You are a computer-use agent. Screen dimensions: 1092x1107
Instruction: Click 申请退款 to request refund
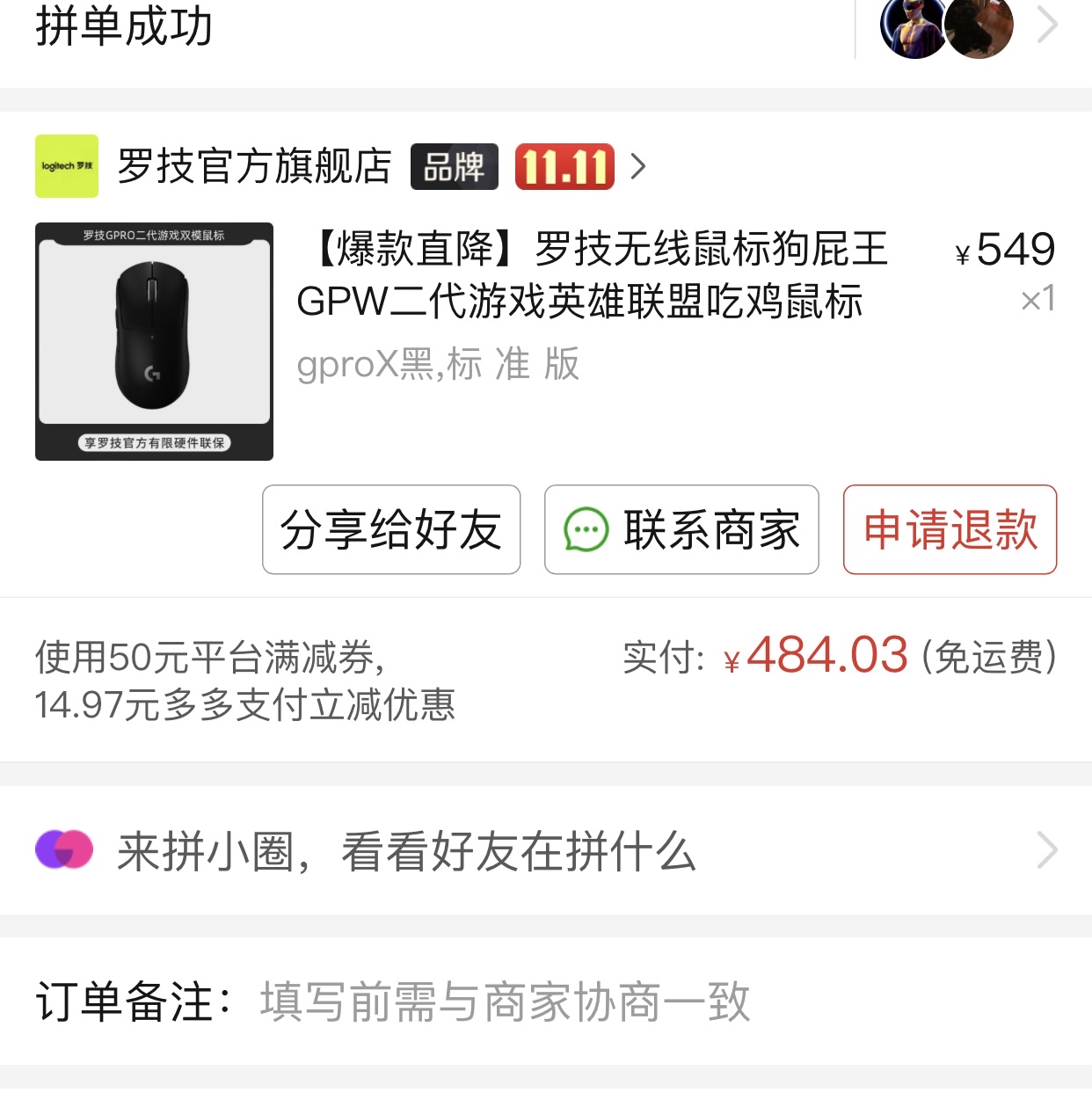[950, 529]
